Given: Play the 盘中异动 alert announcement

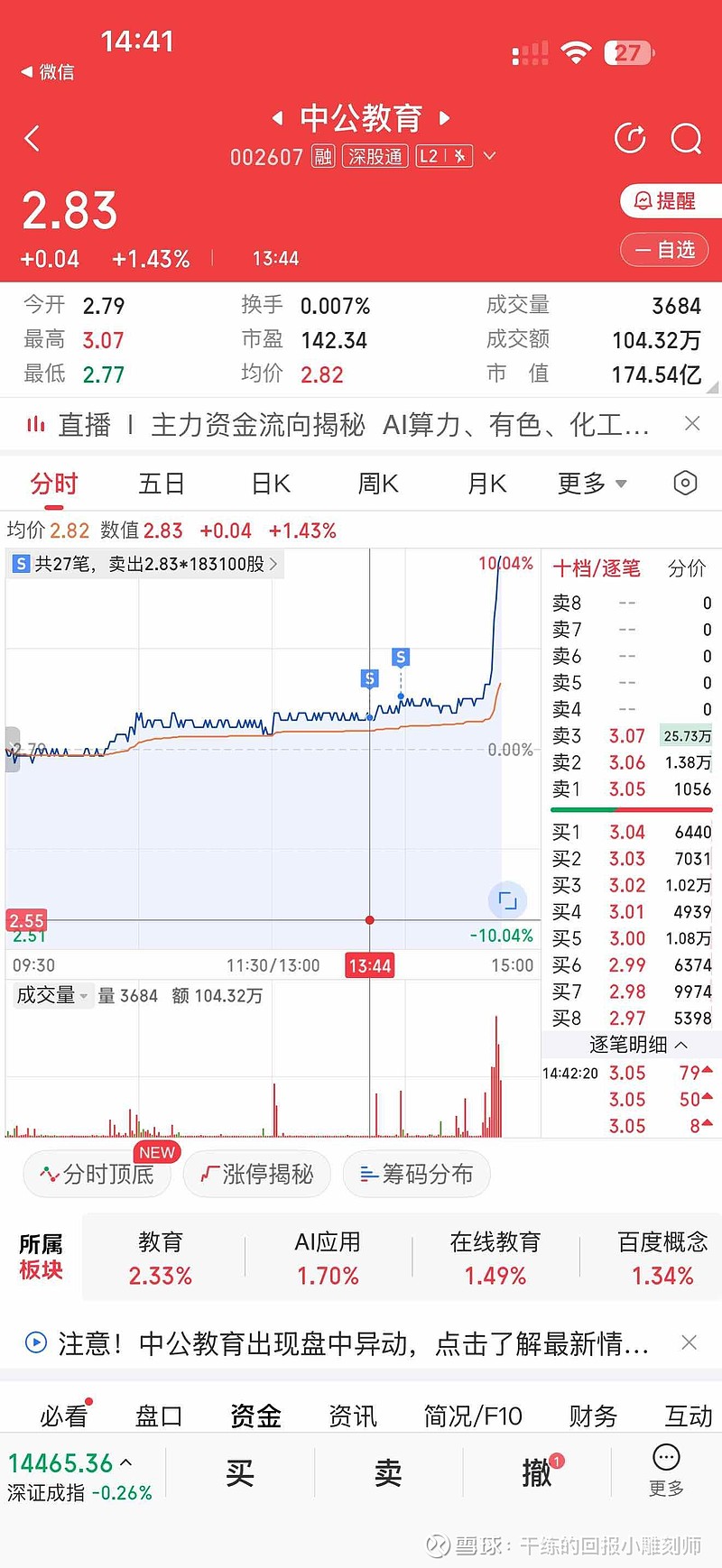Looking at the screenshot, I should (x=34, y=1343).
